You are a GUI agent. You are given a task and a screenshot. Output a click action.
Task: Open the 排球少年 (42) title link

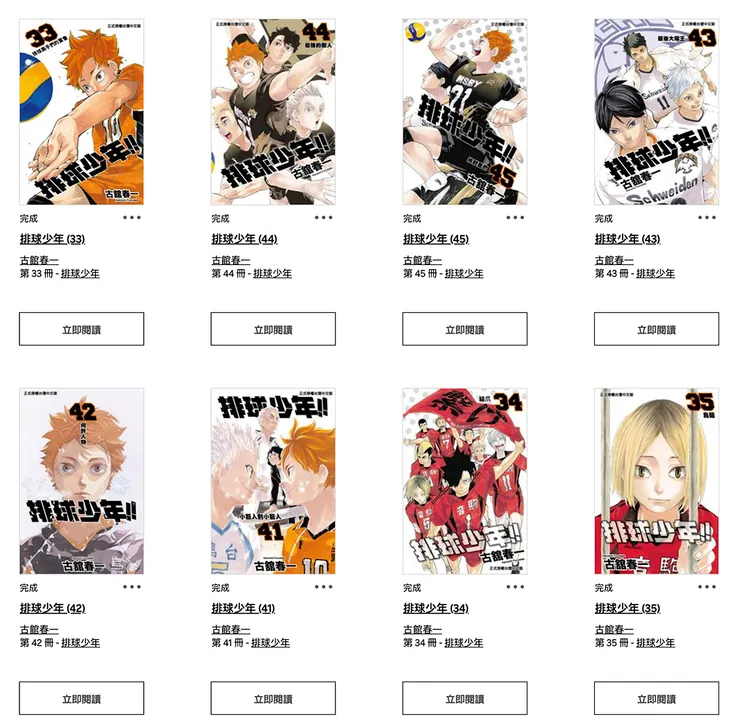pos(52,608)
